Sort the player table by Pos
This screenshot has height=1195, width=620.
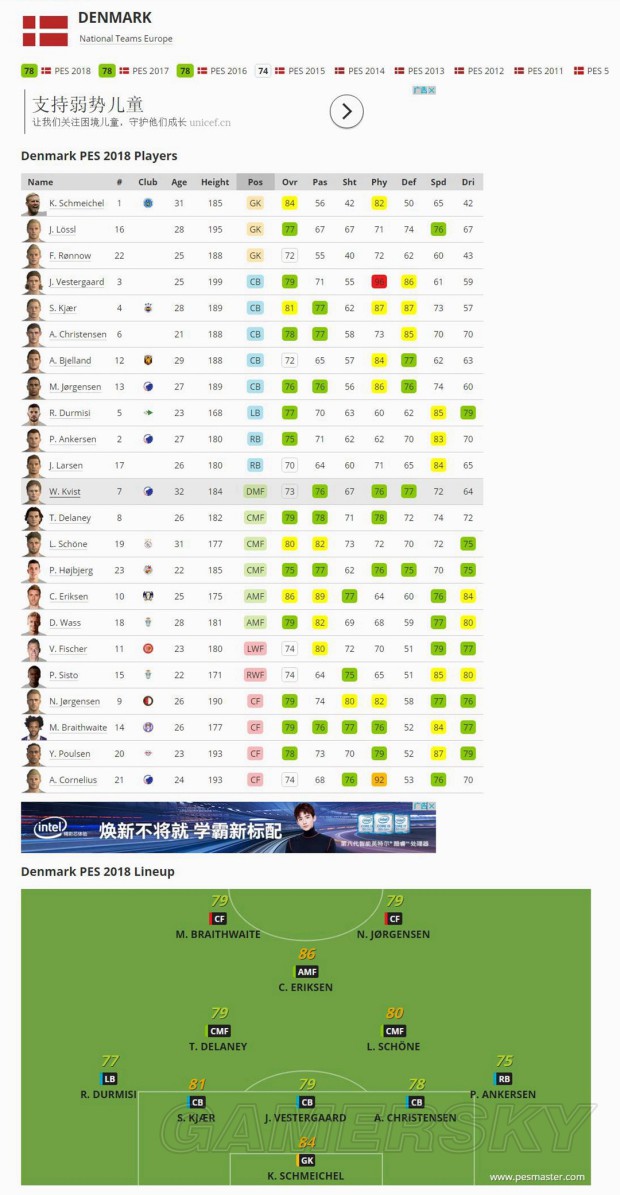255,182
